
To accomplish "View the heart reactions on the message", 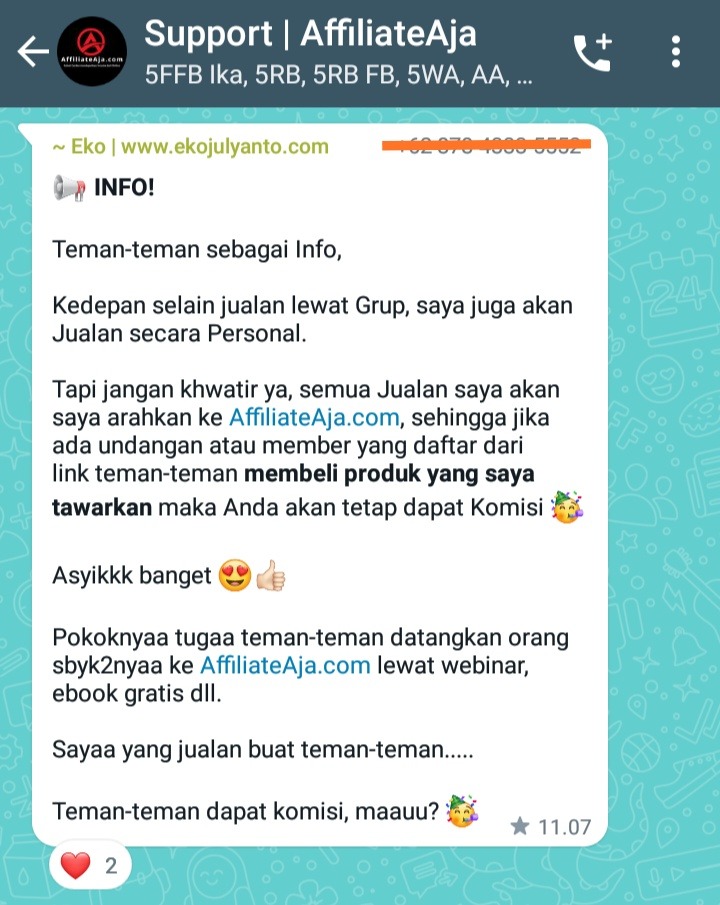I will click(89, 865).
